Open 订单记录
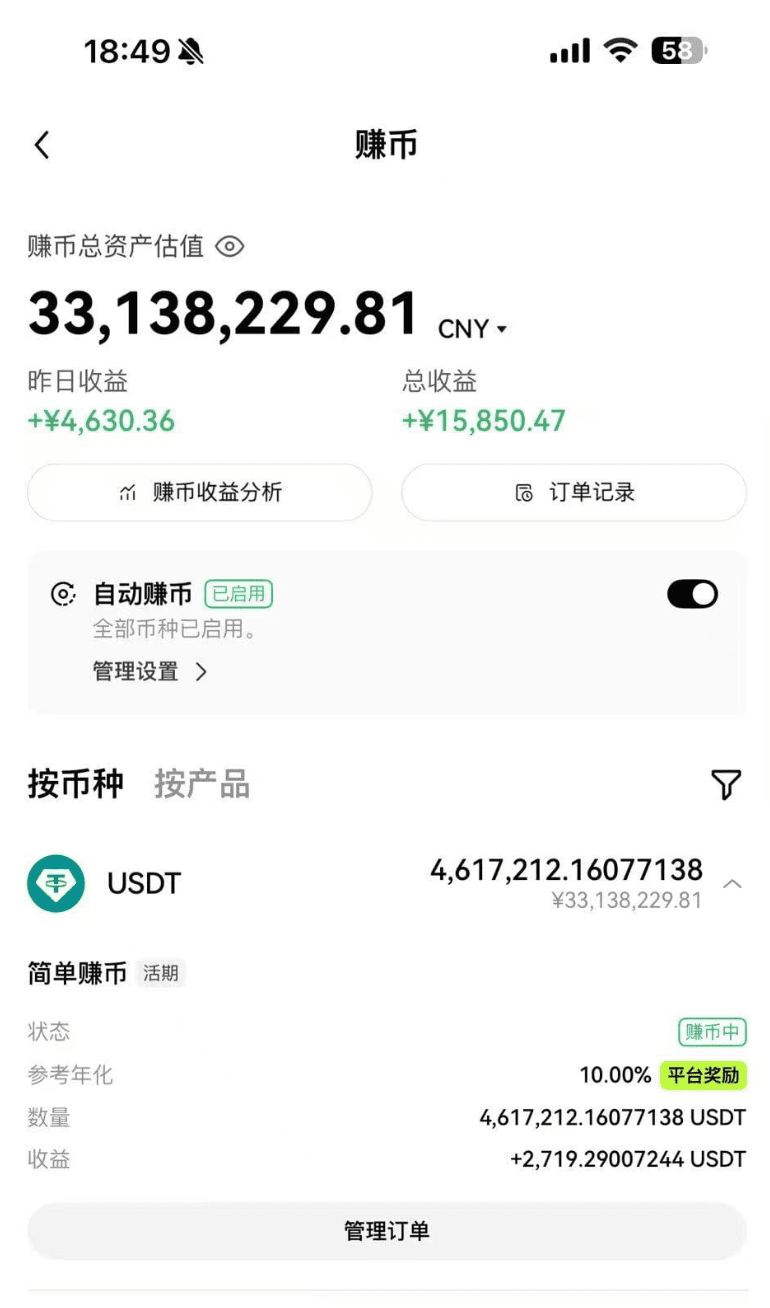770x1308 pixels. pos(574,492)
